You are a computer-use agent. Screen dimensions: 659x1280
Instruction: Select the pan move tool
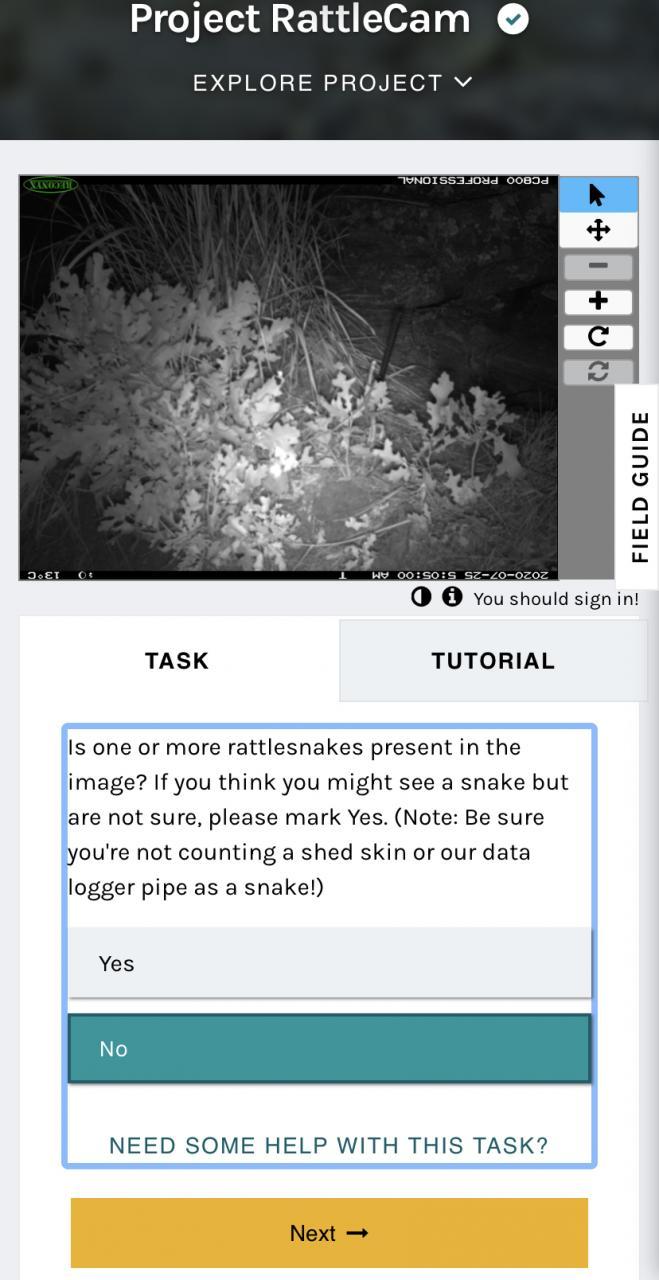(597, 231)
